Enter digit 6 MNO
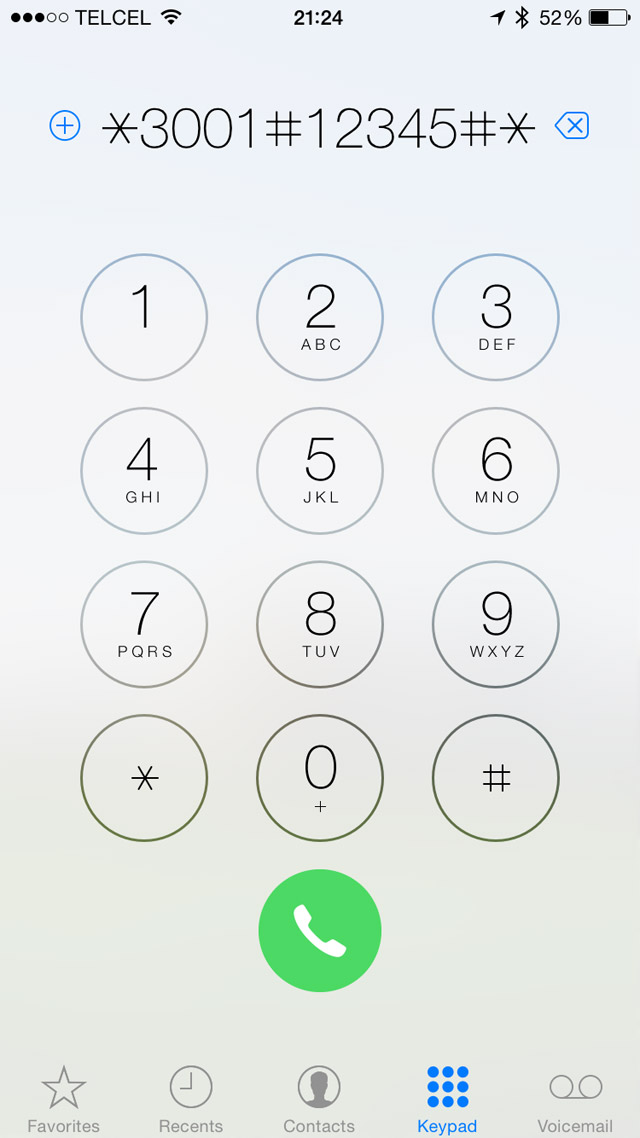This screenshot has width=640, height=1138. 496,470
